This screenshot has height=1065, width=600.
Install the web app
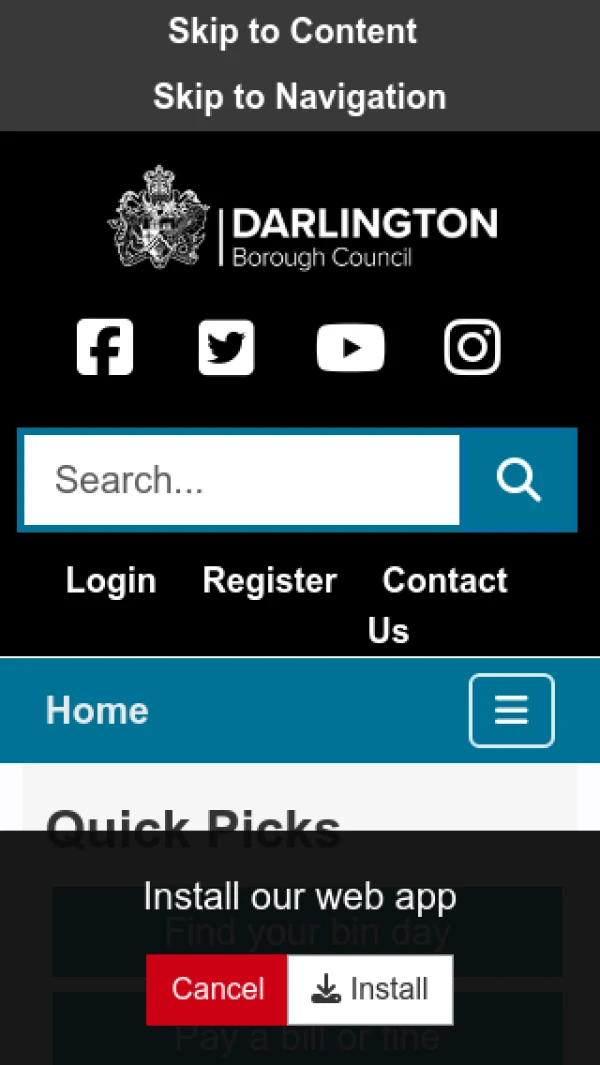coord(370,990)
